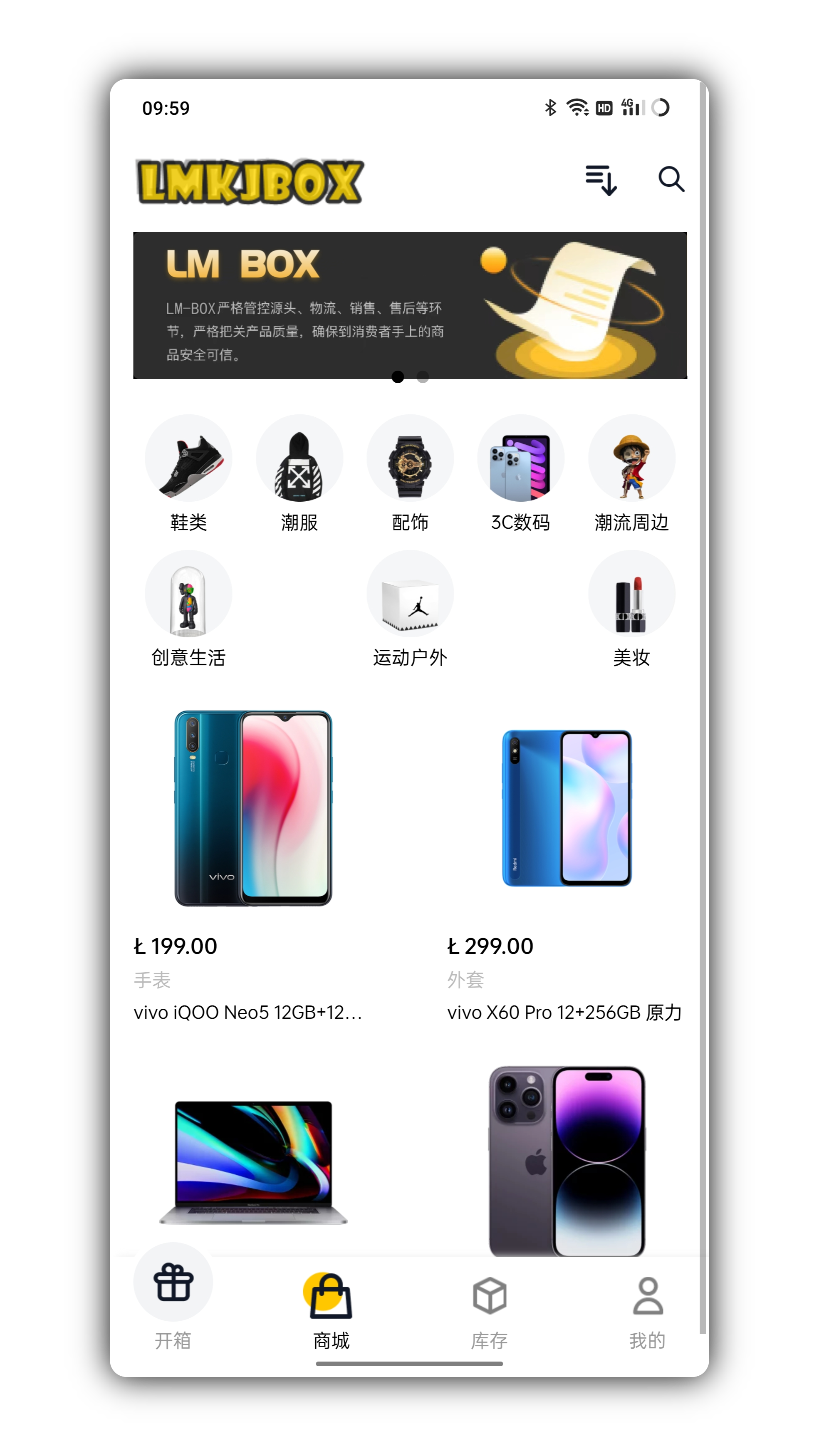Open the LM BOX promo banner
The width and height of the screenshot is (819, 1456).
click(x=410, y=305)
